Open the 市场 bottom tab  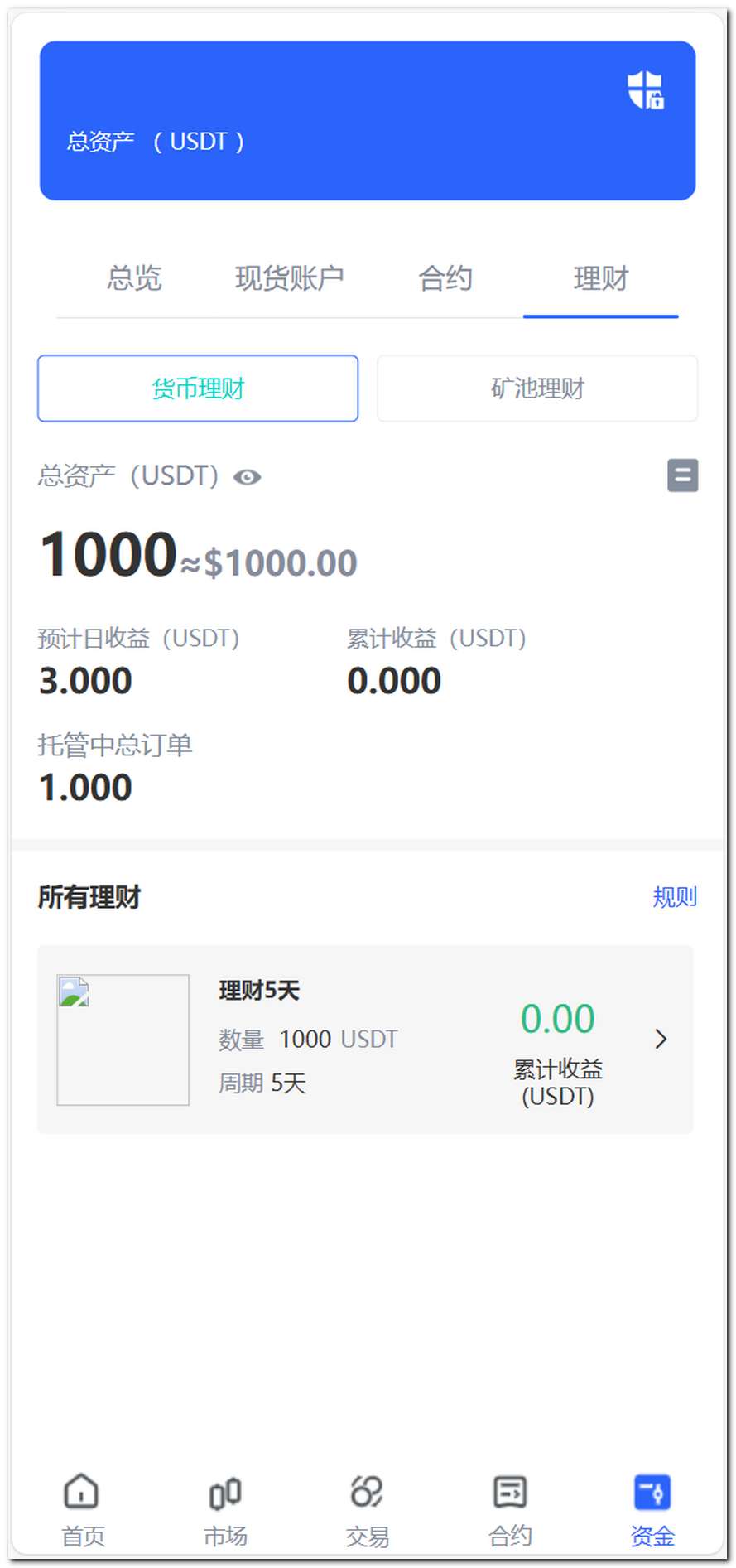(x=225, y=1511)
